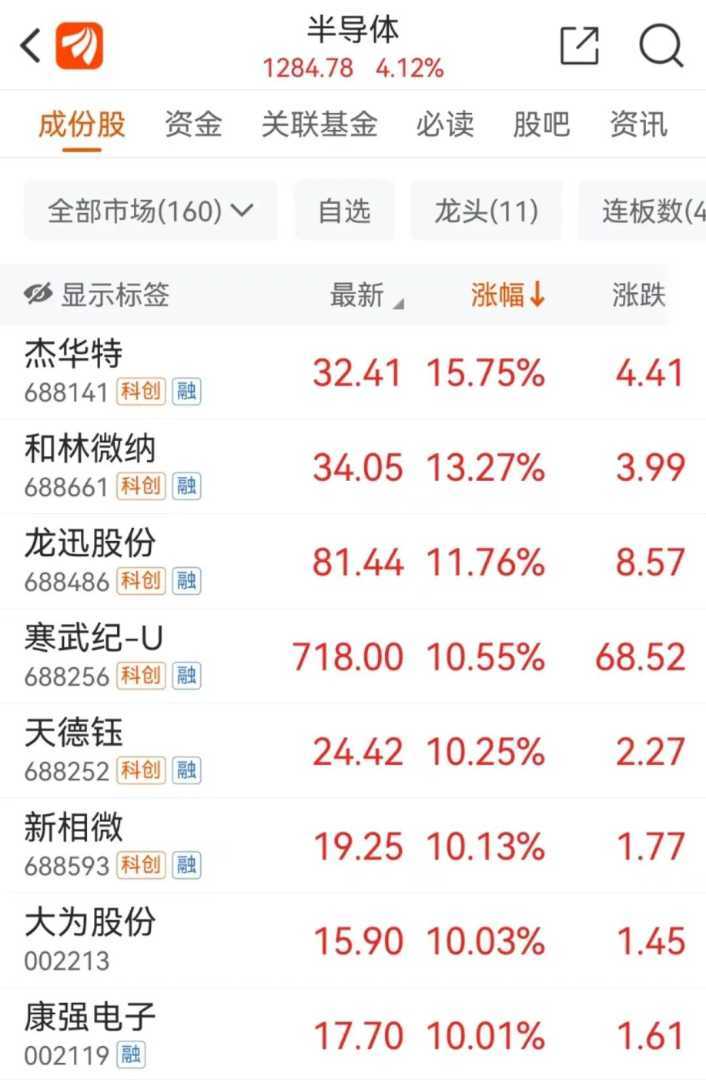Open the 资讯 tab

tap(638, 125)
